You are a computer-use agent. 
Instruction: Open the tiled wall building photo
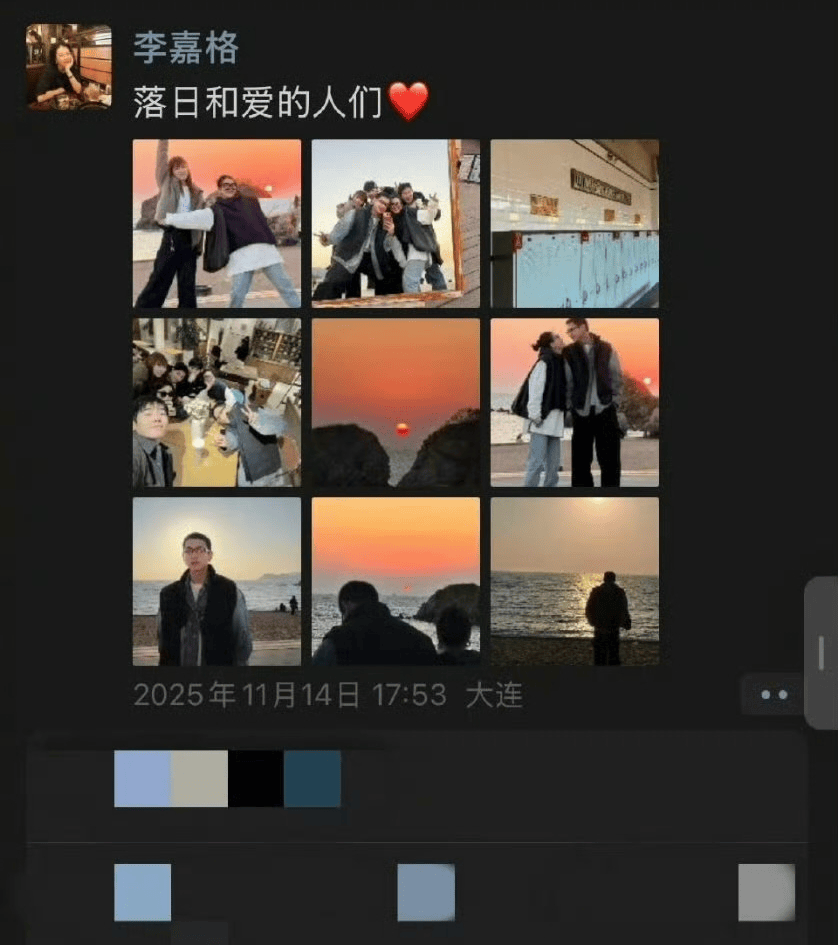click(x=574, y=223)
